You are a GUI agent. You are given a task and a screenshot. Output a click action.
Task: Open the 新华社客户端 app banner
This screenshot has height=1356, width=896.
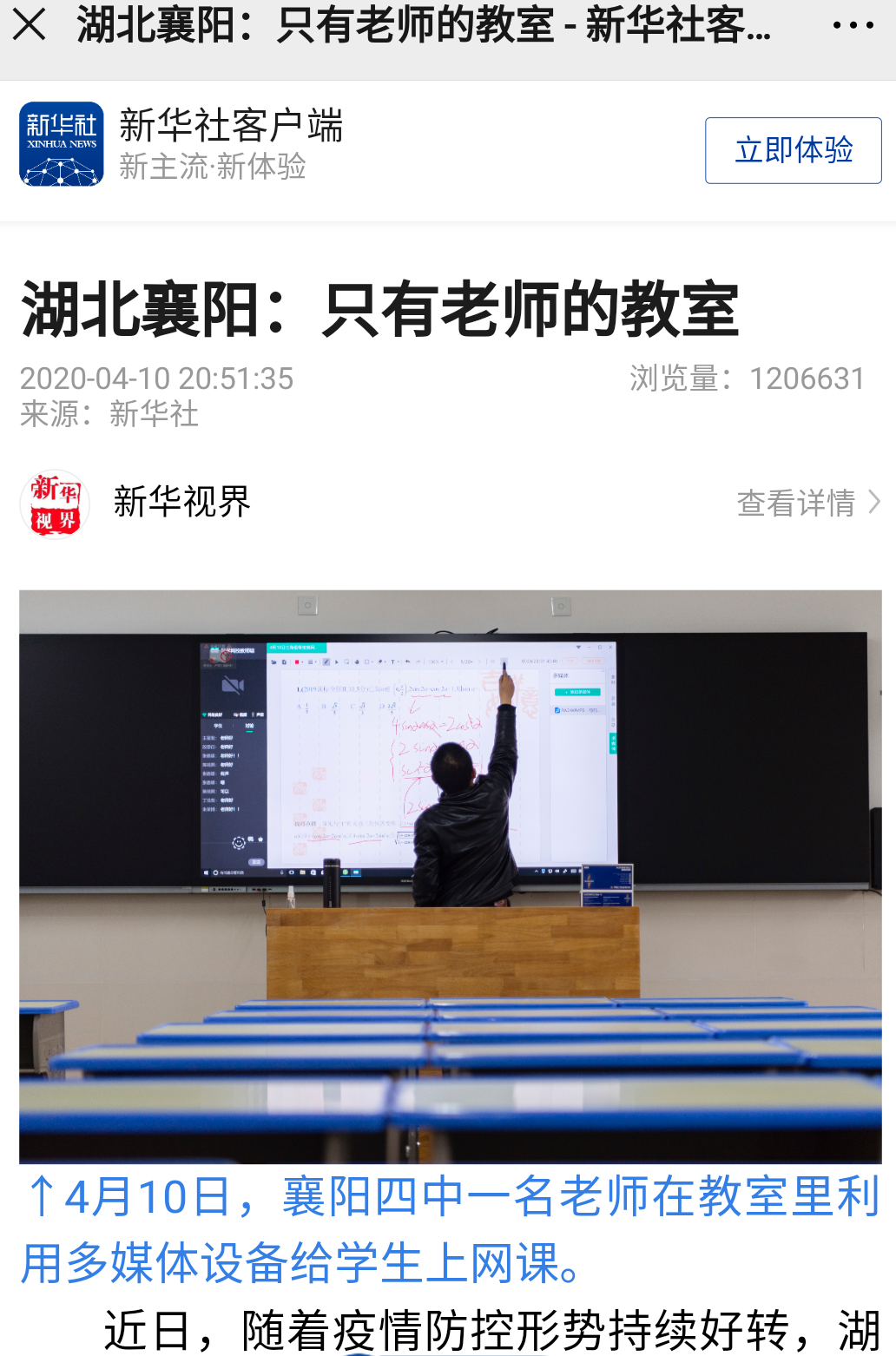[x=230, y=144]
